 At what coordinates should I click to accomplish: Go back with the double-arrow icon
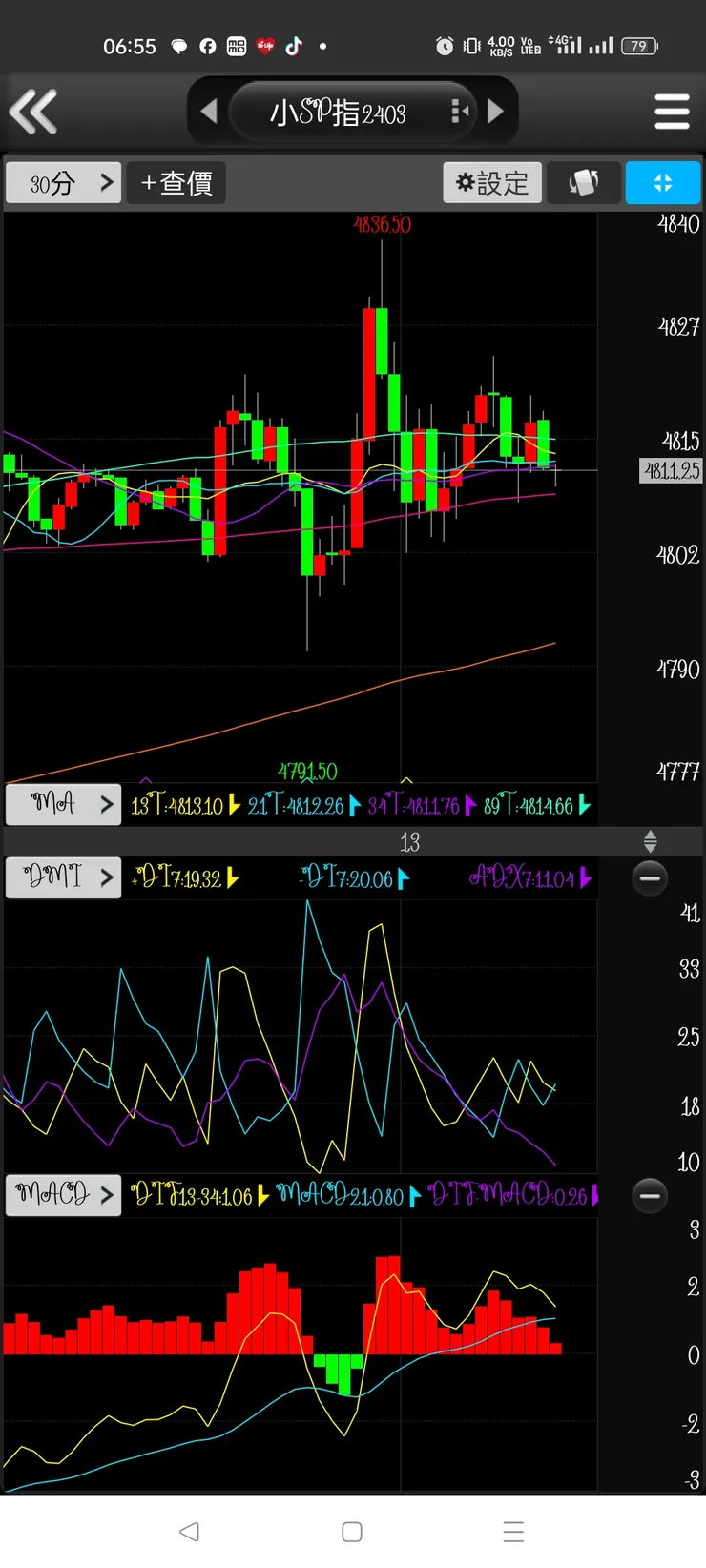(34, 112)
